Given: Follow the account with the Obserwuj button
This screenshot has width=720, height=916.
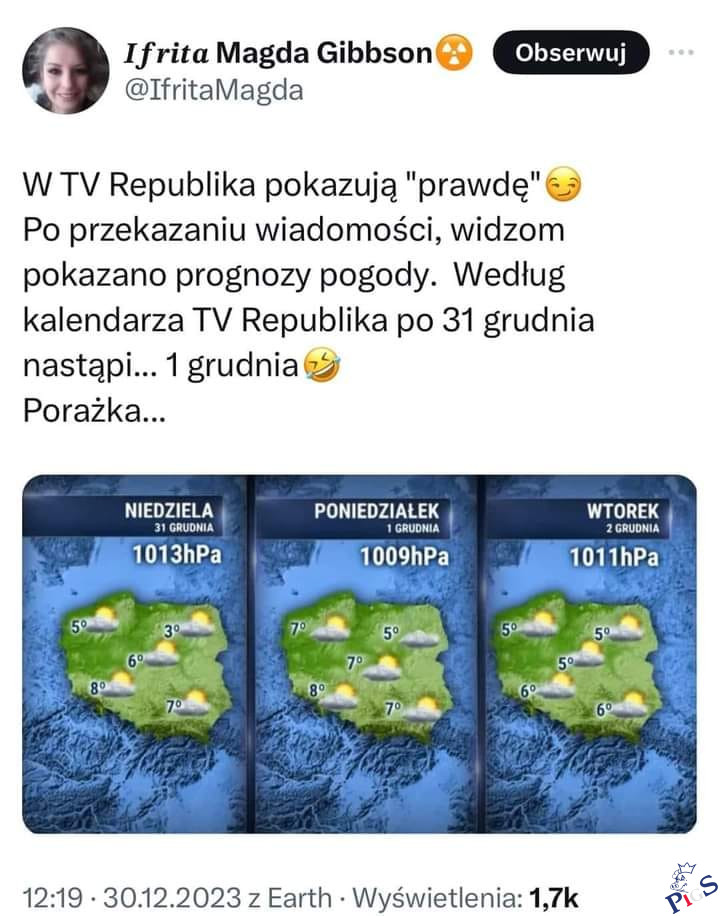Looking at the screenshot, I should pos(571,53).
